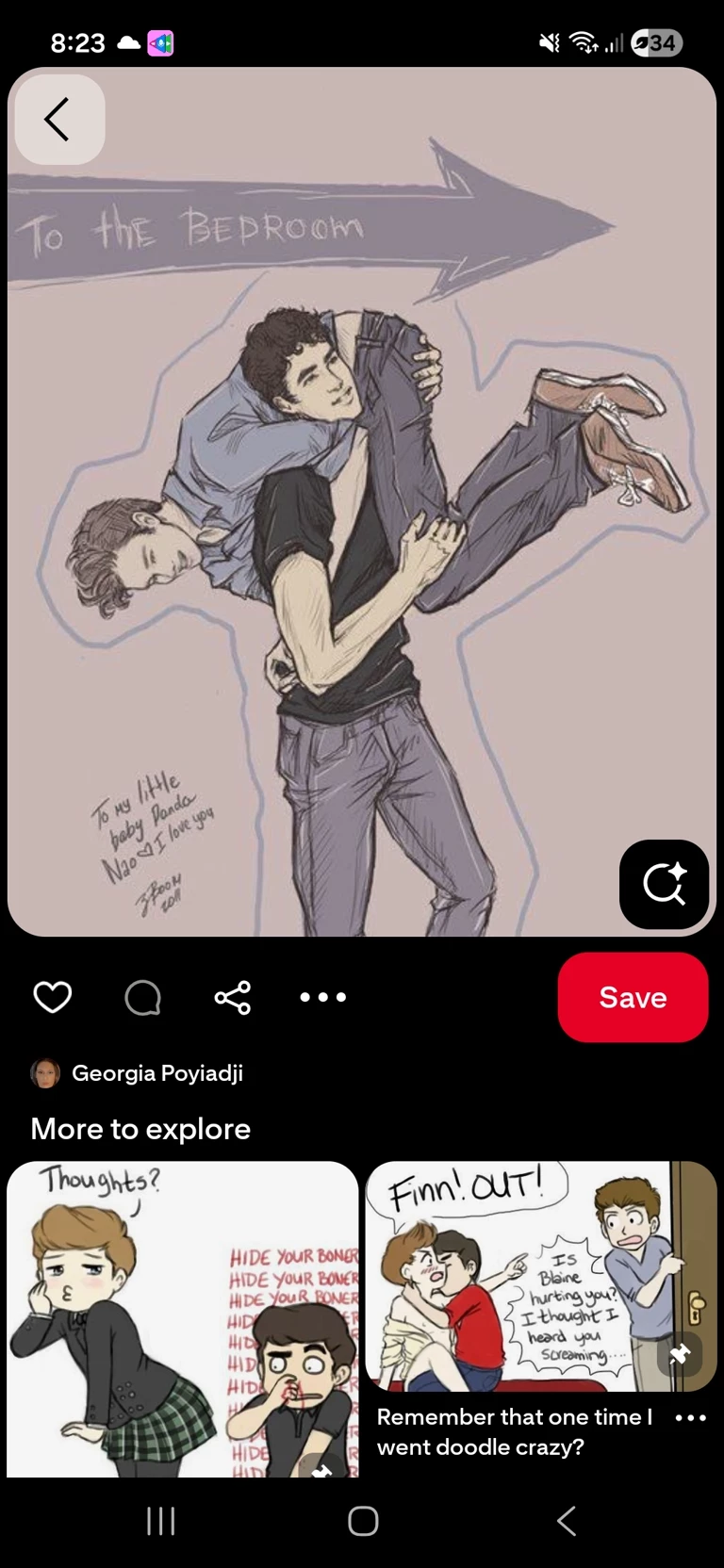Like this pin with the heart icon

[x=53, y=997]
